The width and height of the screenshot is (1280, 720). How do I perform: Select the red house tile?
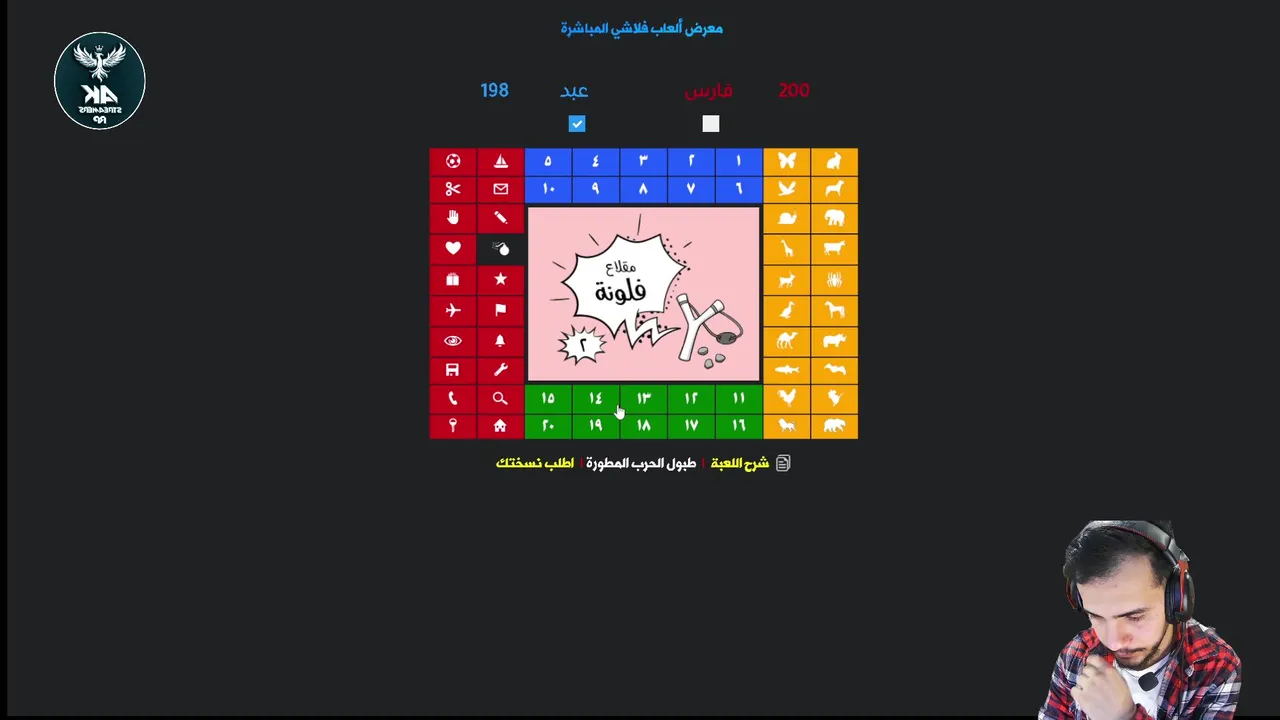click(x=500, y=426)
